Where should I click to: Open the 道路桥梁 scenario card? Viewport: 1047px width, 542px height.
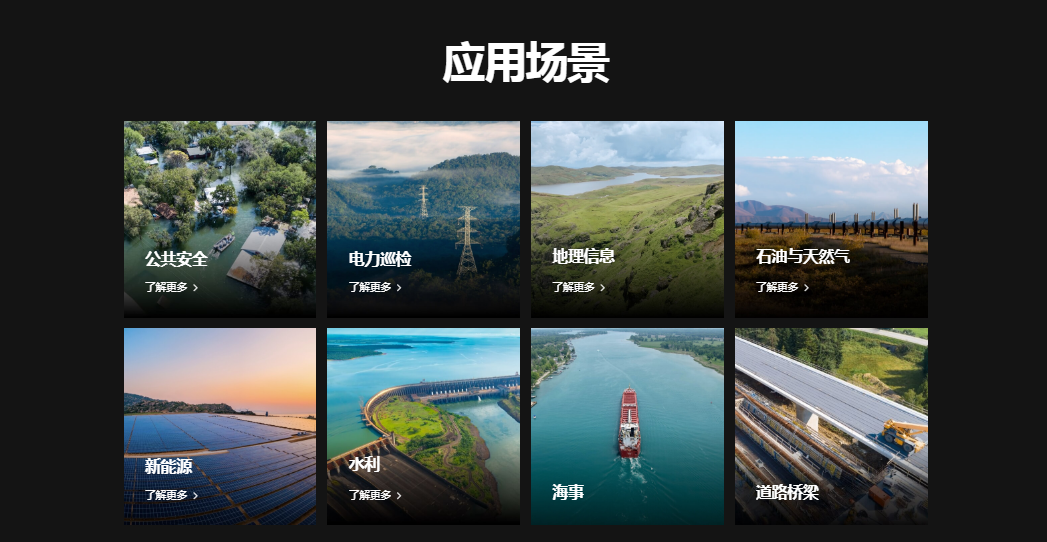click(831, 426)
